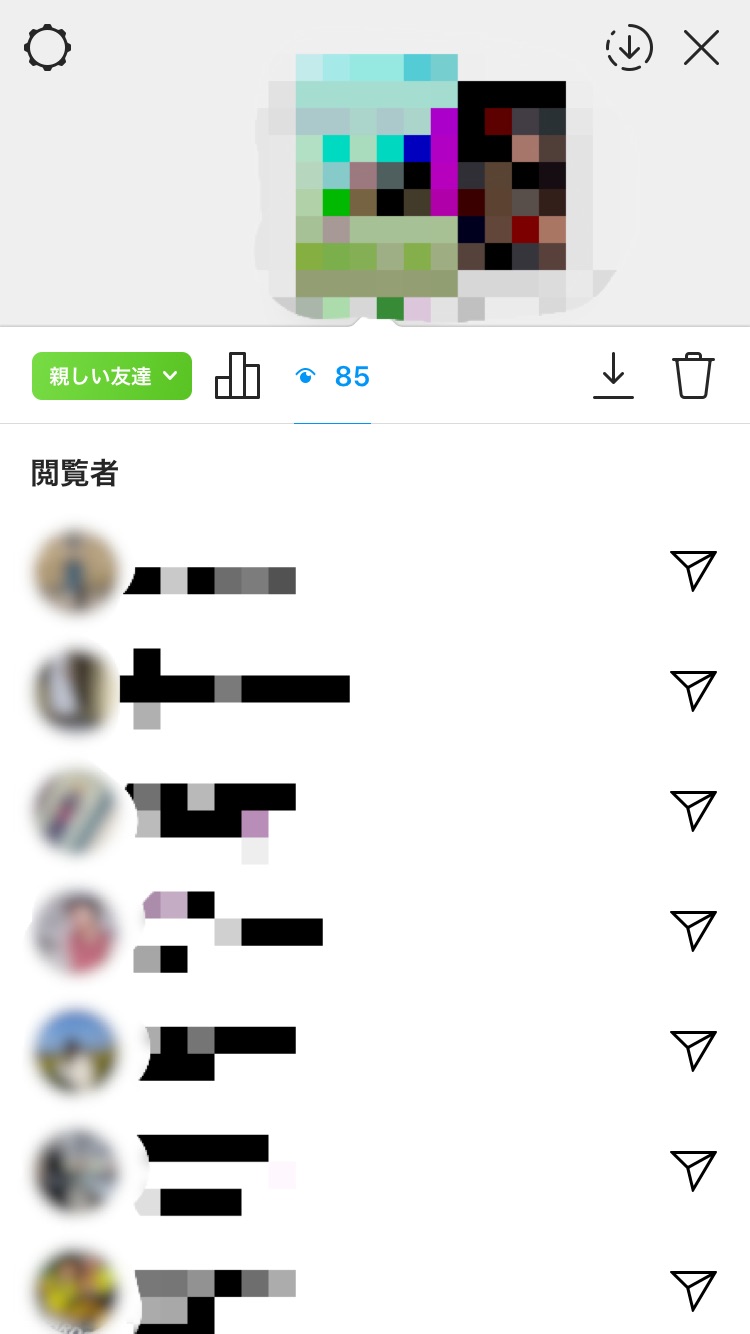Select the viewers tab showing 85

333,377
